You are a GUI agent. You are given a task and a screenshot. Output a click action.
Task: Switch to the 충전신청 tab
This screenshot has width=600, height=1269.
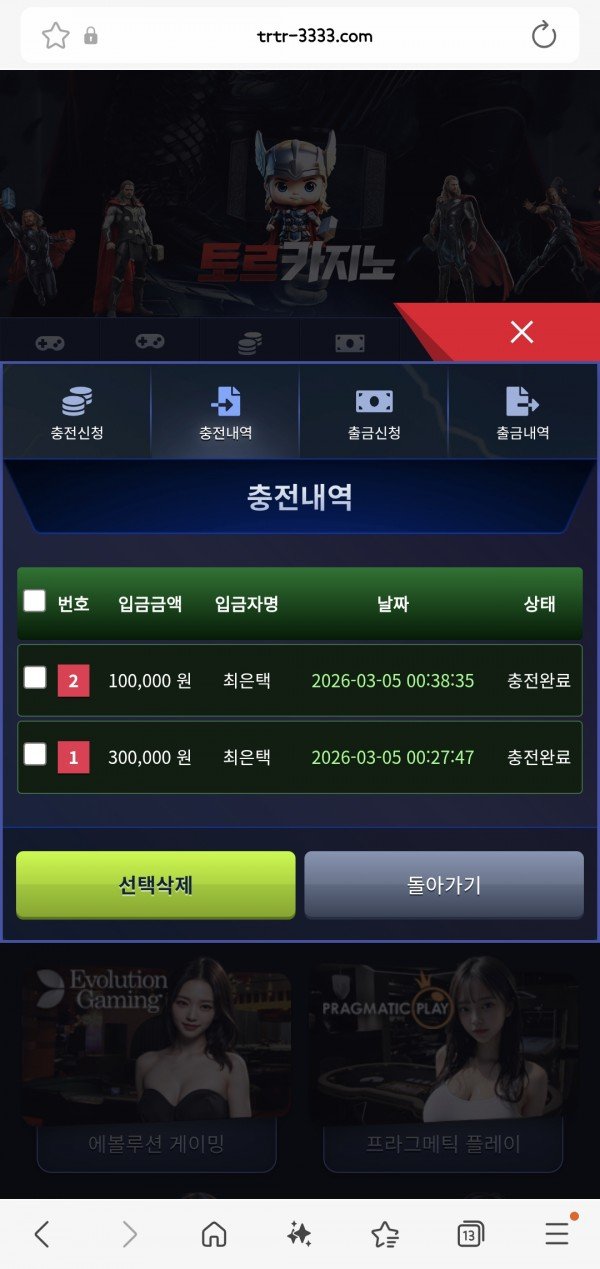pyautogui.click(x=77, y=413)
